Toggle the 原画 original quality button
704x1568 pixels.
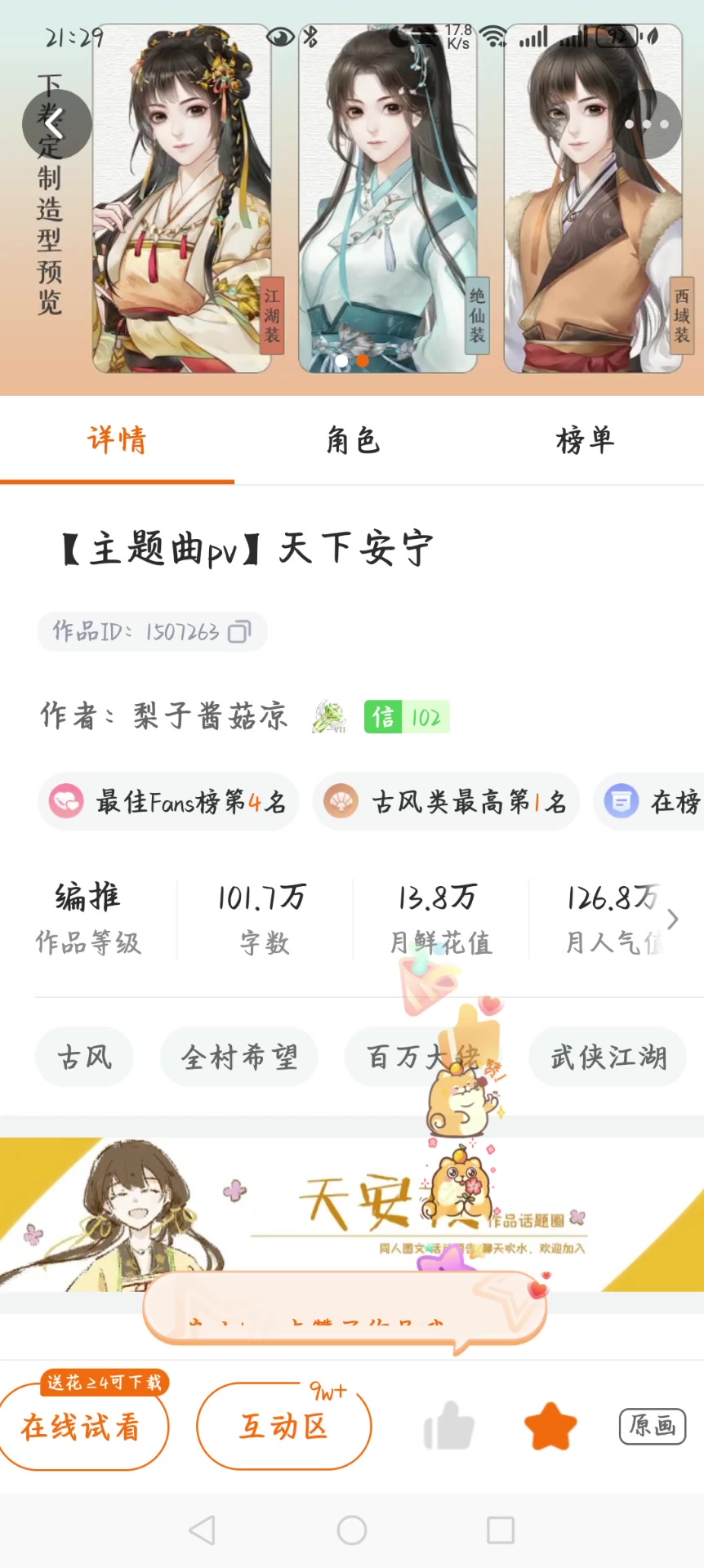(x=652, y=1427)
